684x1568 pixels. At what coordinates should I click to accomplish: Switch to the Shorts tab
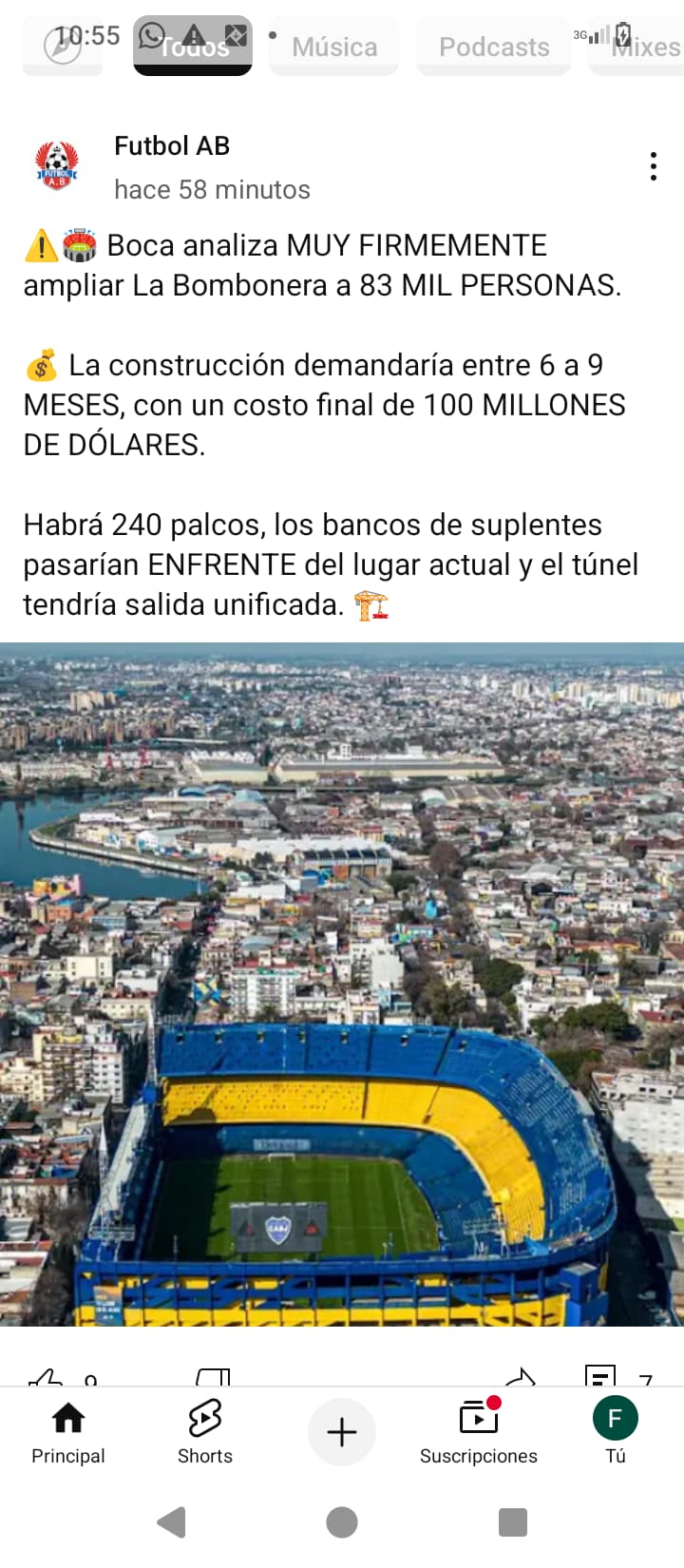coord(205,1432)
